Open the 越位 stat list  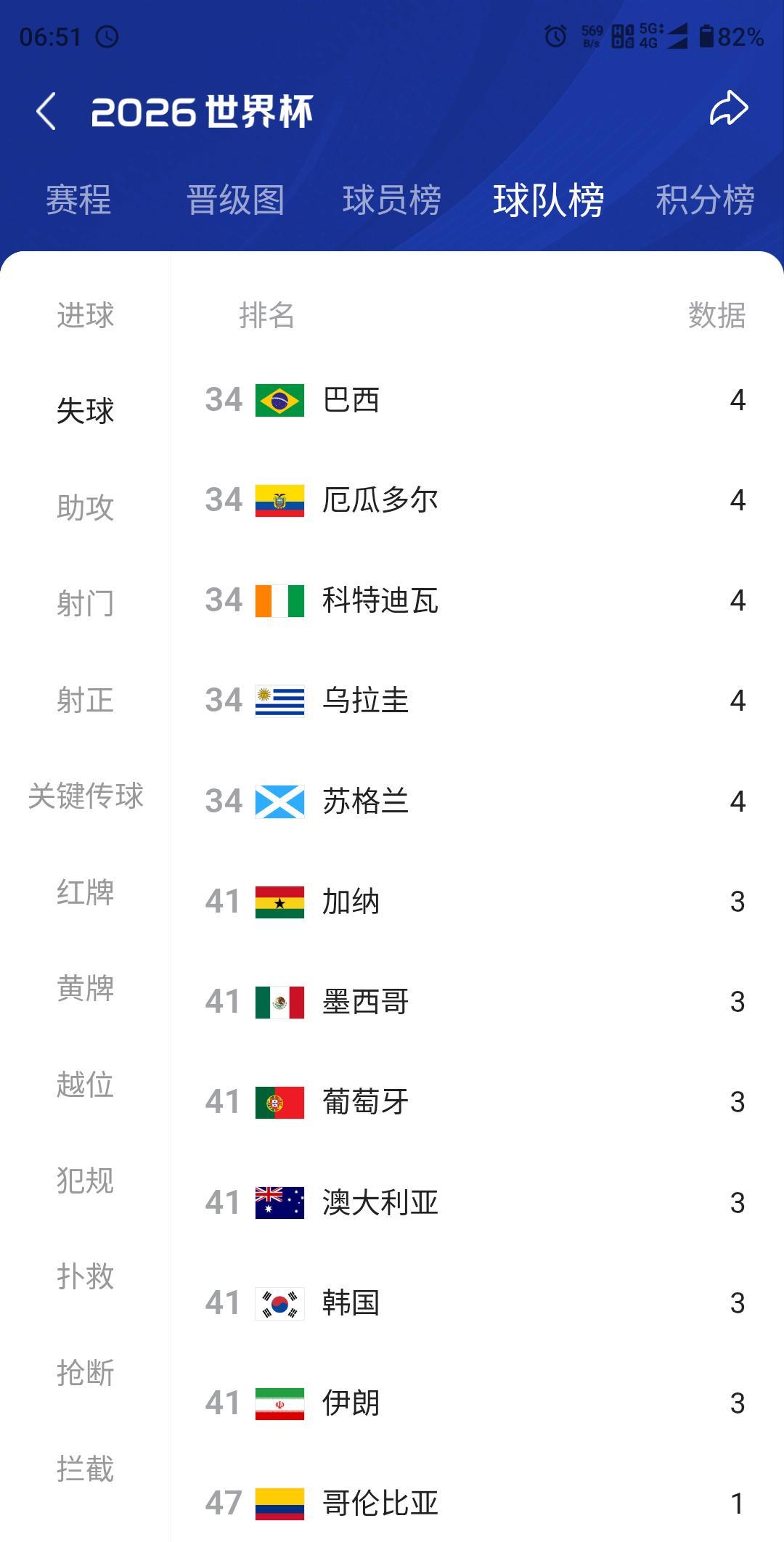click(86, 1085)
